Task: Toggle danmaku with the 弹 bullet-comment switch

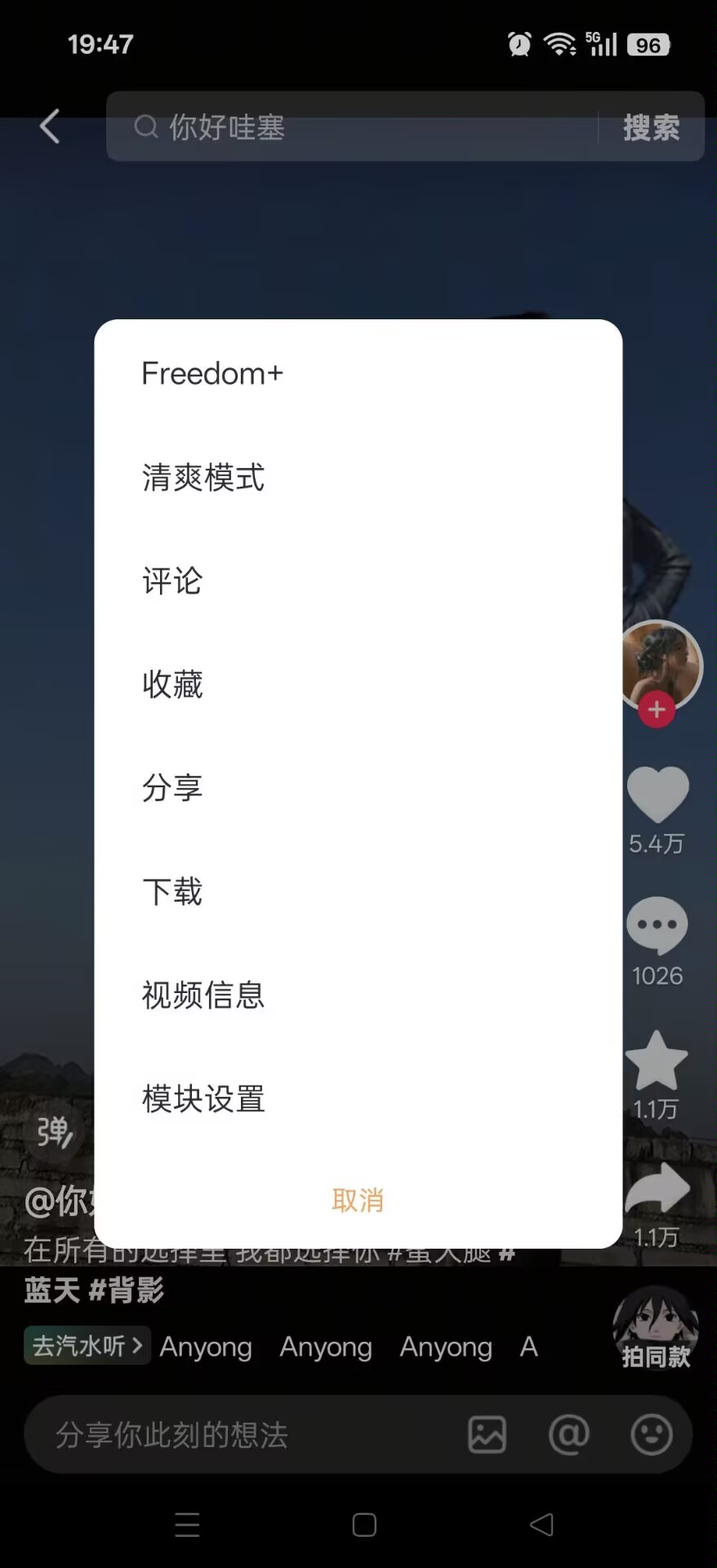Action: click(x=54, y=1133)
